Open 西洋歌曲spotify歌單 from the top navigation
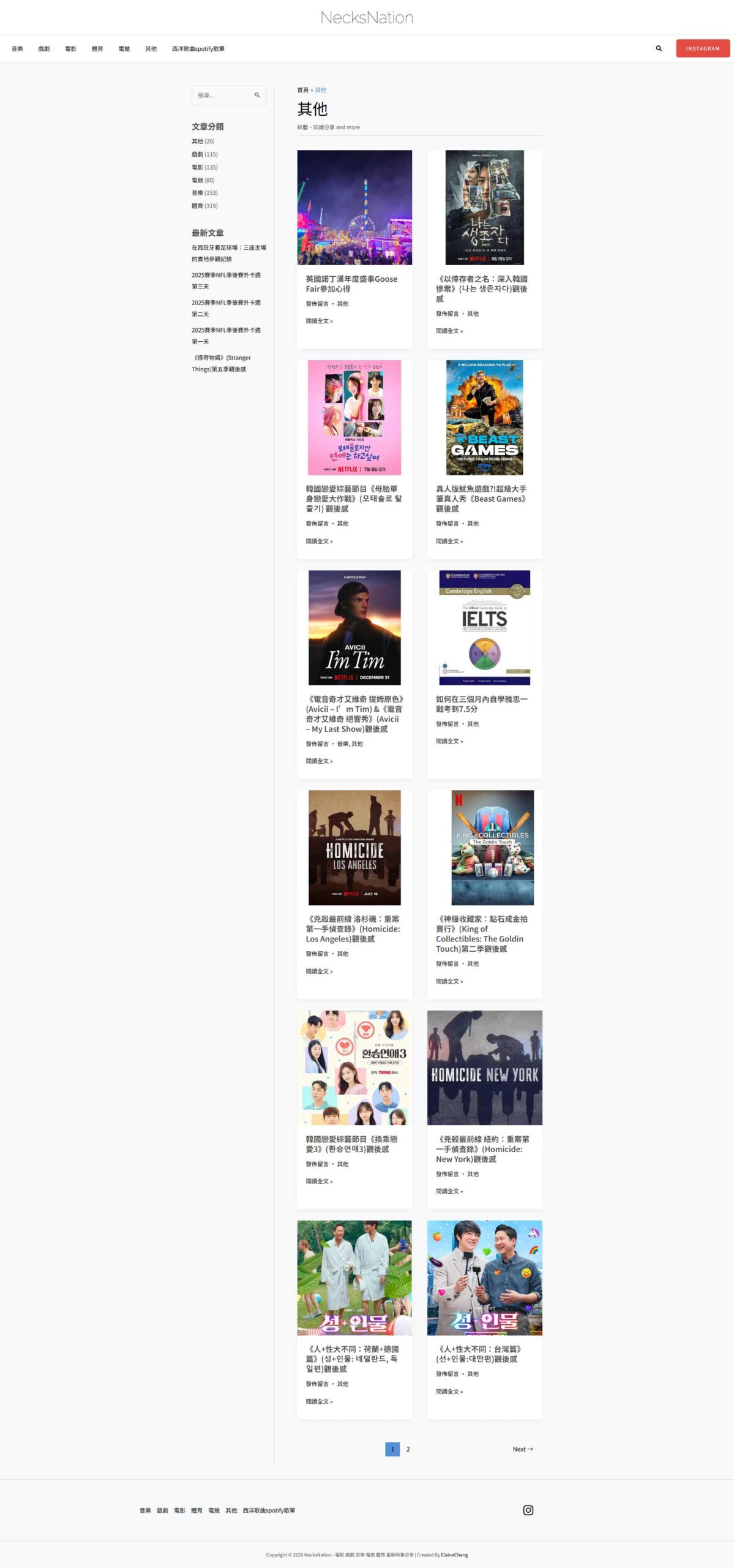The height and width of the screenshot is (1568, 734). (x=198, y=49)
